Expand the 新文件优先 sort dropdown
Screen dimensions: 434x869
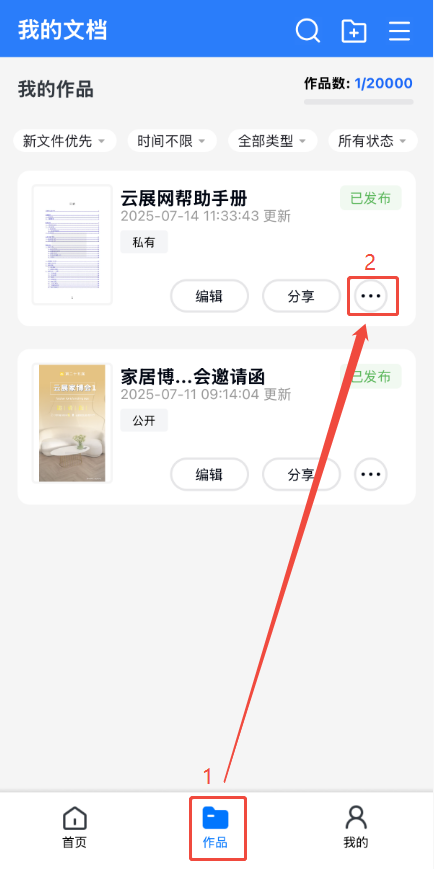[65, 141]
